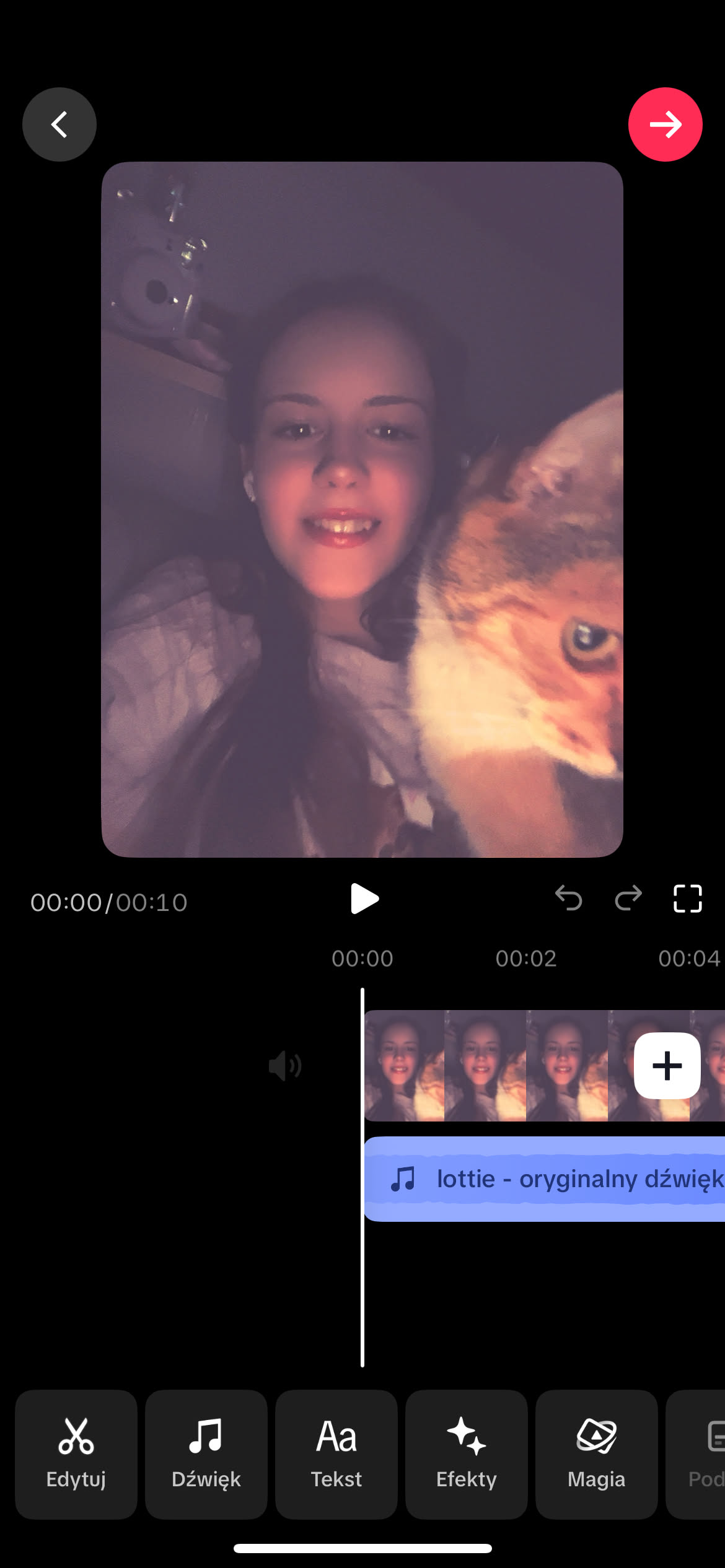725x1568 pixels.
Task: Undo the last edit
Action: click(x=568, y=898)
